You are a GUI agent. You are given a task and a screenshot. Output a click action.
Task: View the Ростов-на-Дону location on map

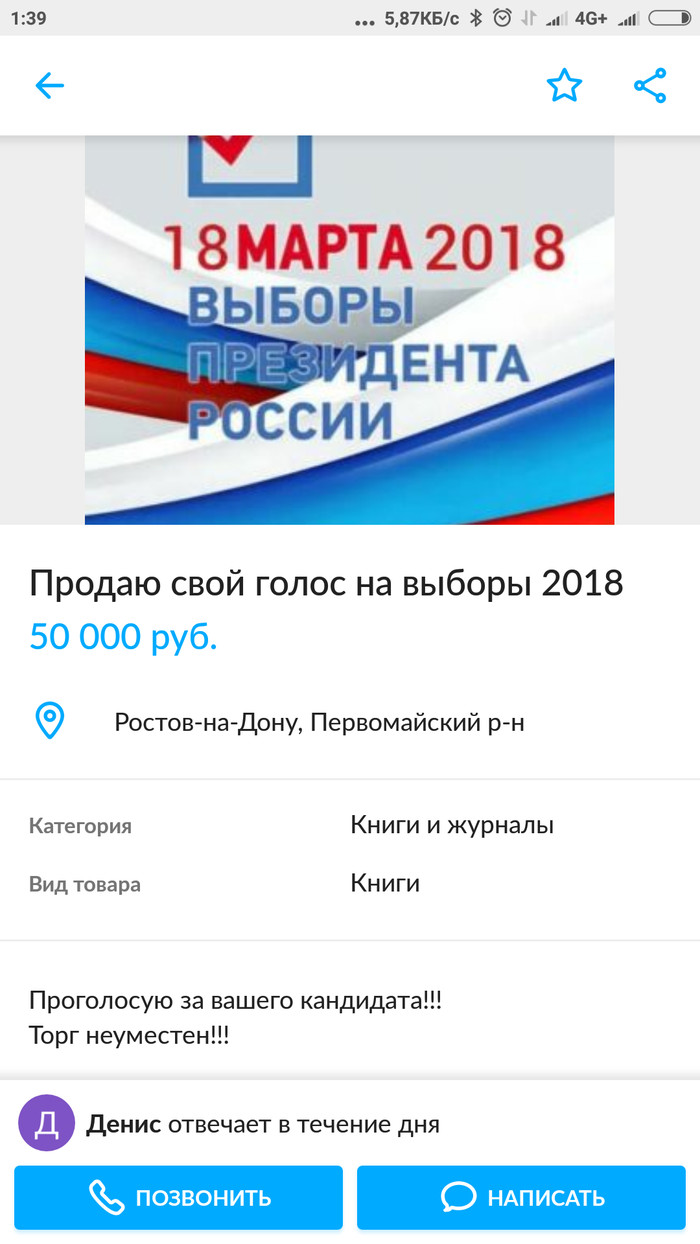tap(319, 721)
